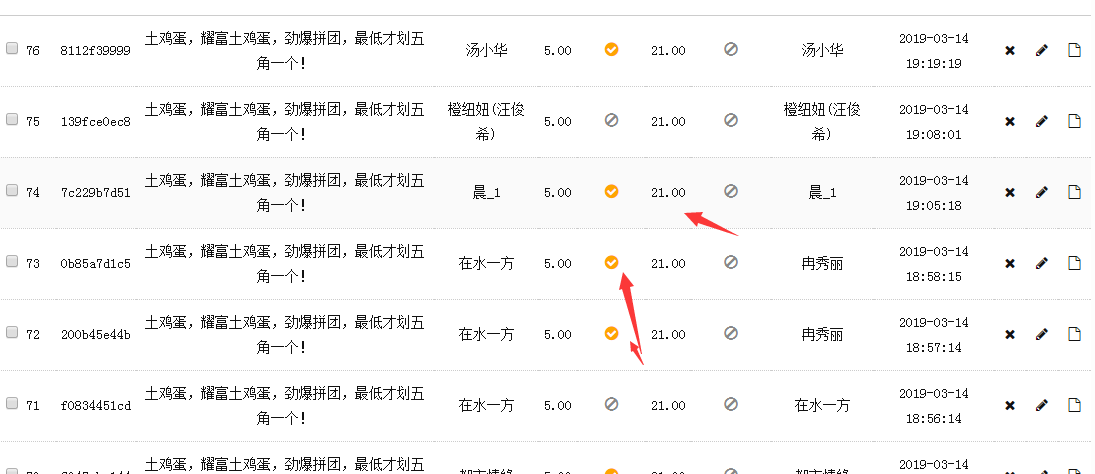Mark the checkbox of row 72

pyautogui.click(x=12, y=332)
